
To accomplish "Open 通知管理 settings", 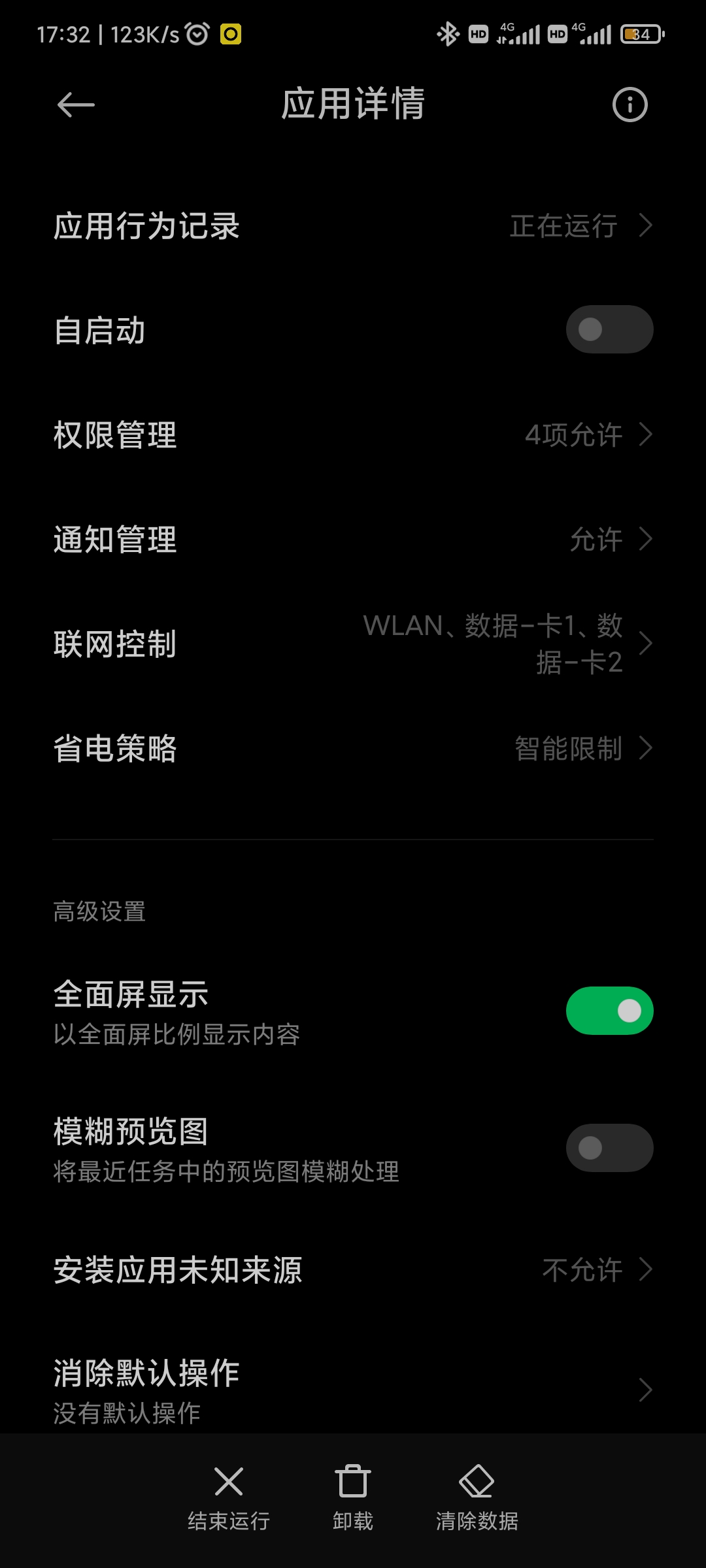I will pos(353,540).
